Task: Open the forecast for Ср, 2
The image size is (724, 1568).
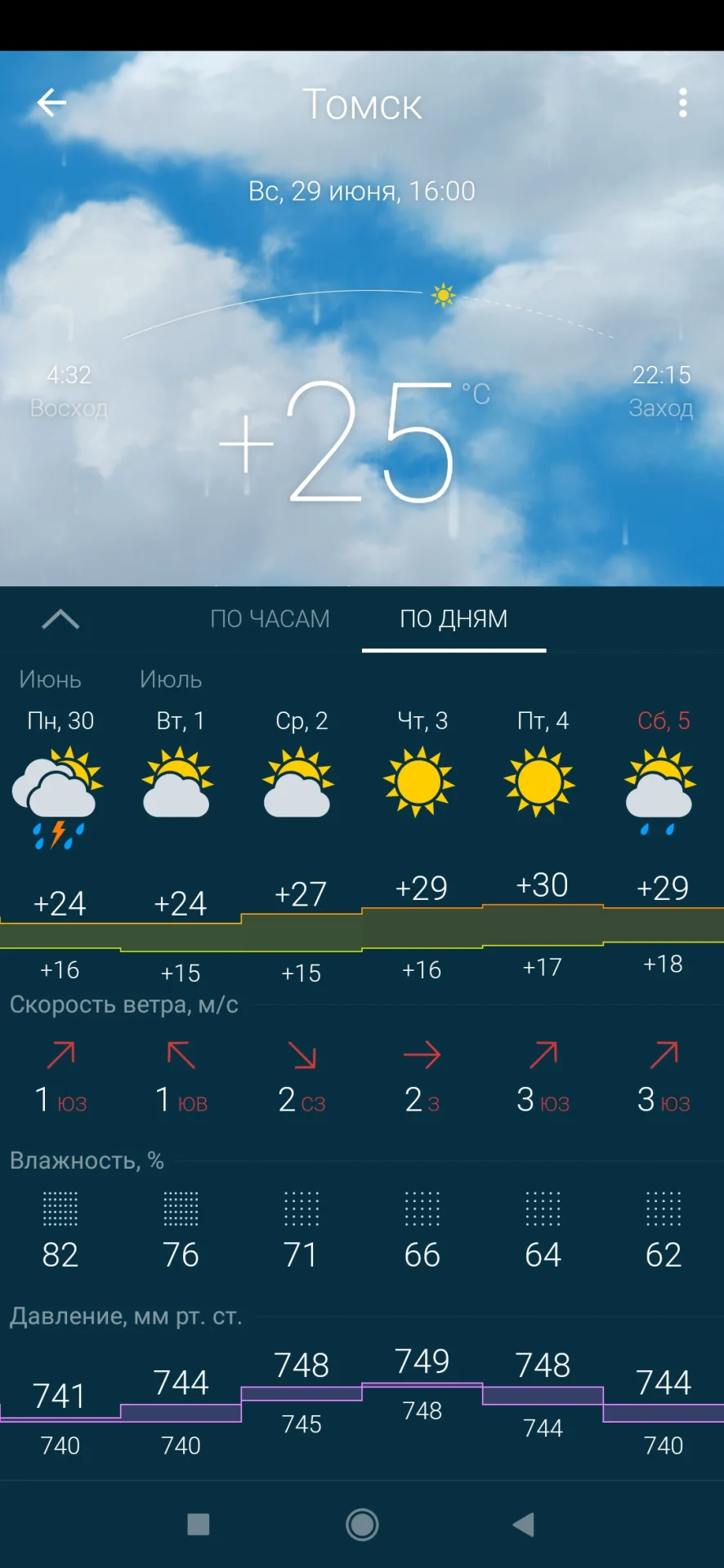Action: point(302,784)
